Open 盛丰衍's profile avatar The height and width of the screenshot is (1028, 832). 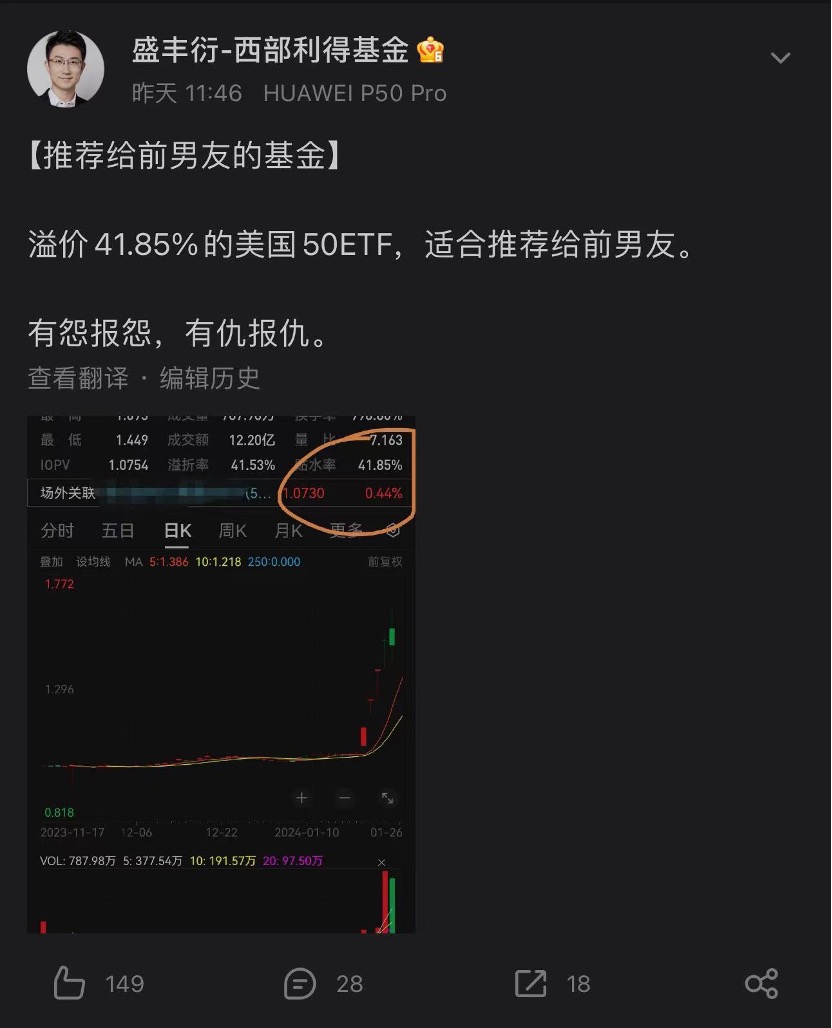pos(66,68)
